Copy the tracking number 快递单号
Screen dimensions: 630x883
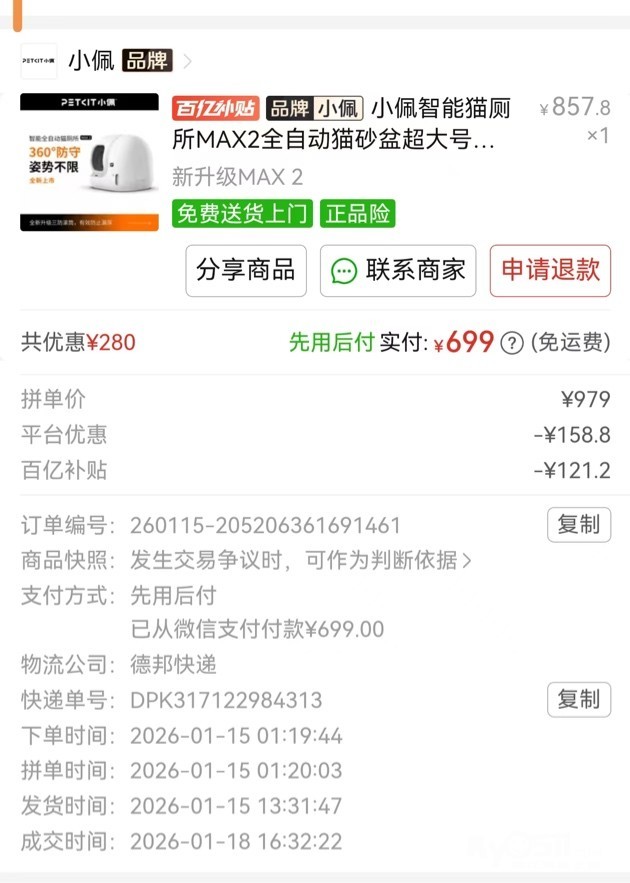point(578,699)
